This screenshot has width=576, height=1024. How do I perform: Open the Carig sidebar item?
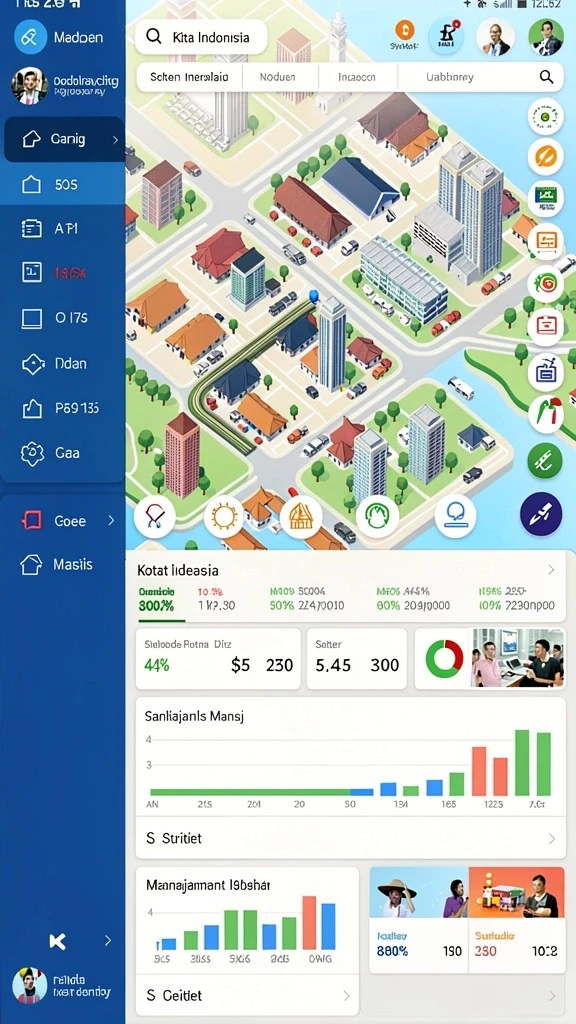(64, 139)
